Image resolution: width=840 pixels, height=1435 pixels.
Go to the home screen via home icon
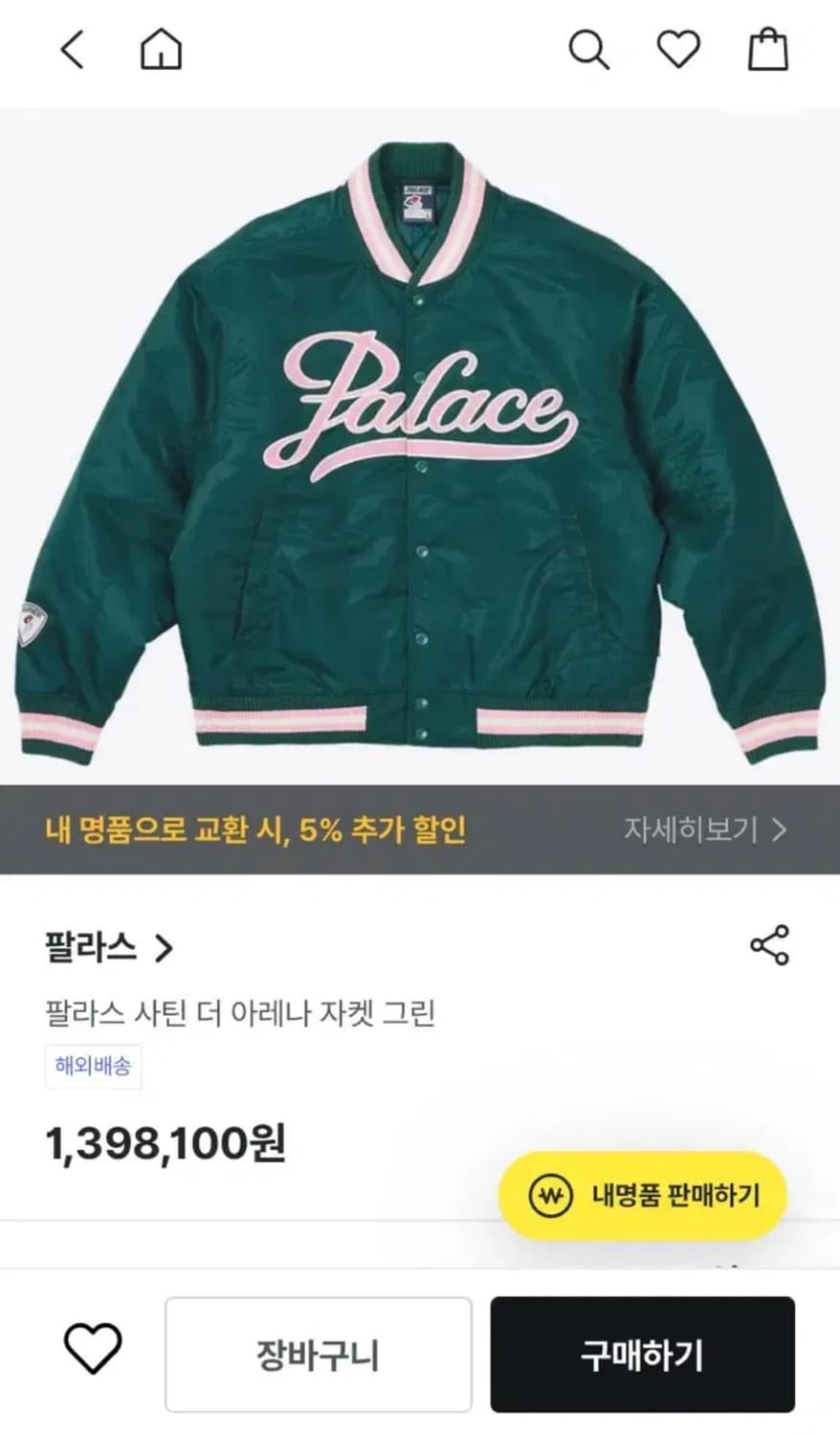tap(160, 50)
